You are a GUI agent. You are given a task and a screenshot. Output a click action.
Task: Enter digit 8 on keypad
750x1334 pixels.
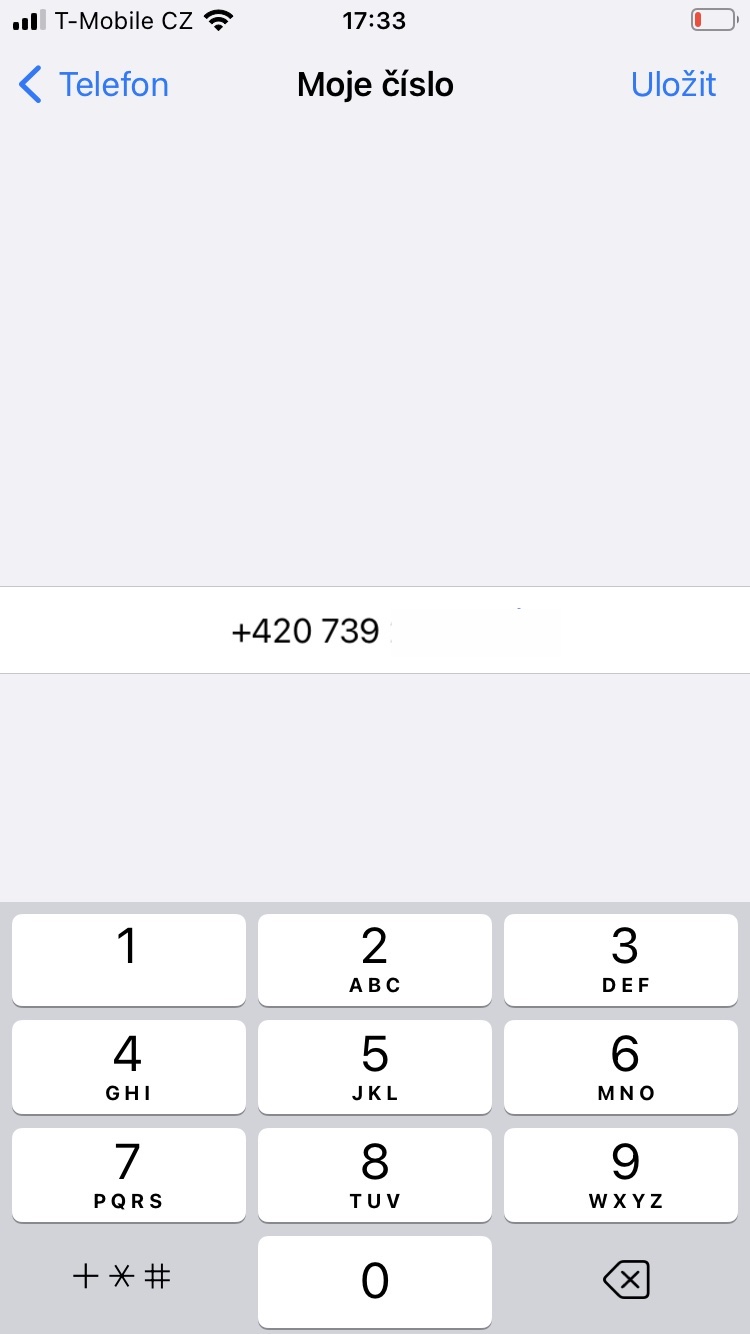[x=375, y=1174]
